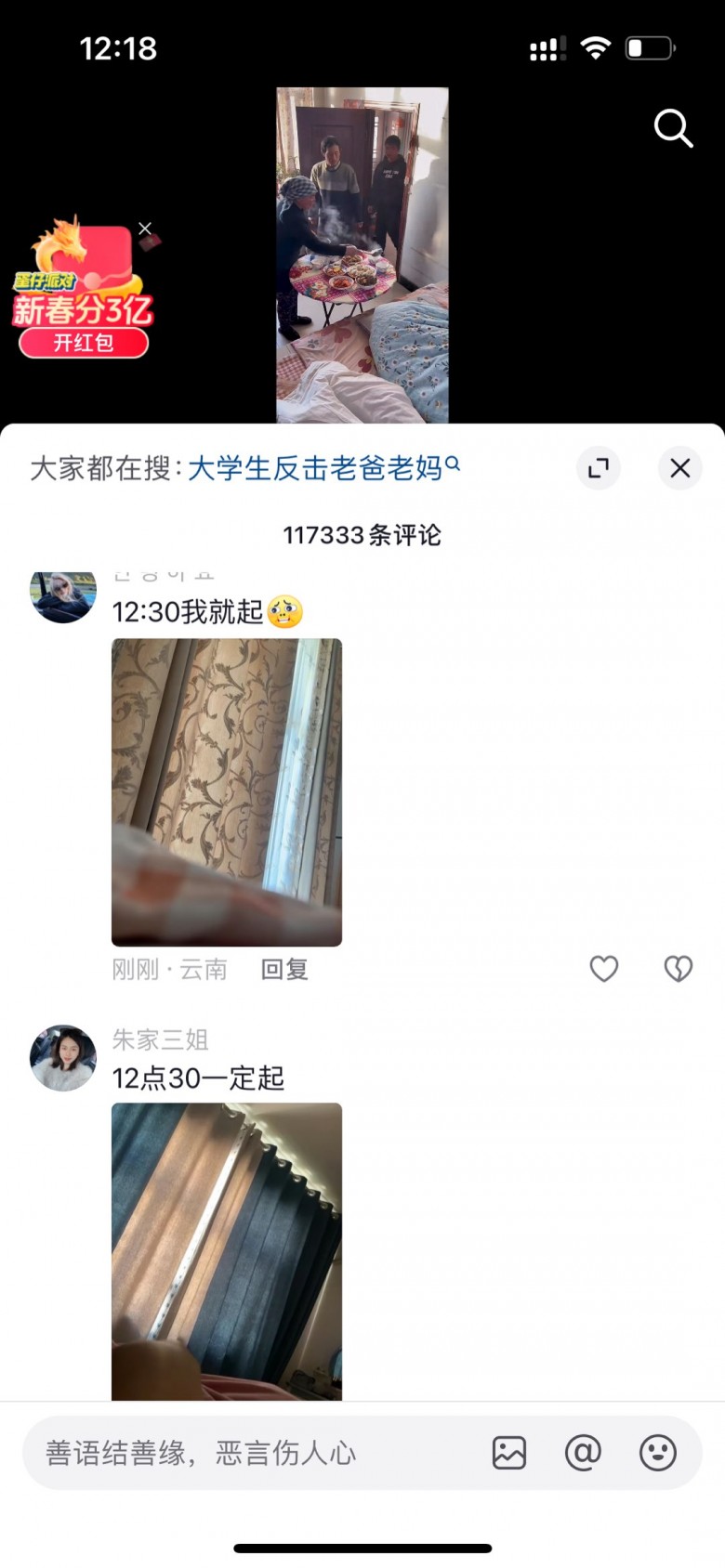The image size is (725, 1568).
Task: Dismiss the 新春分3亿 red packet banner
Action: pos(145,229)
